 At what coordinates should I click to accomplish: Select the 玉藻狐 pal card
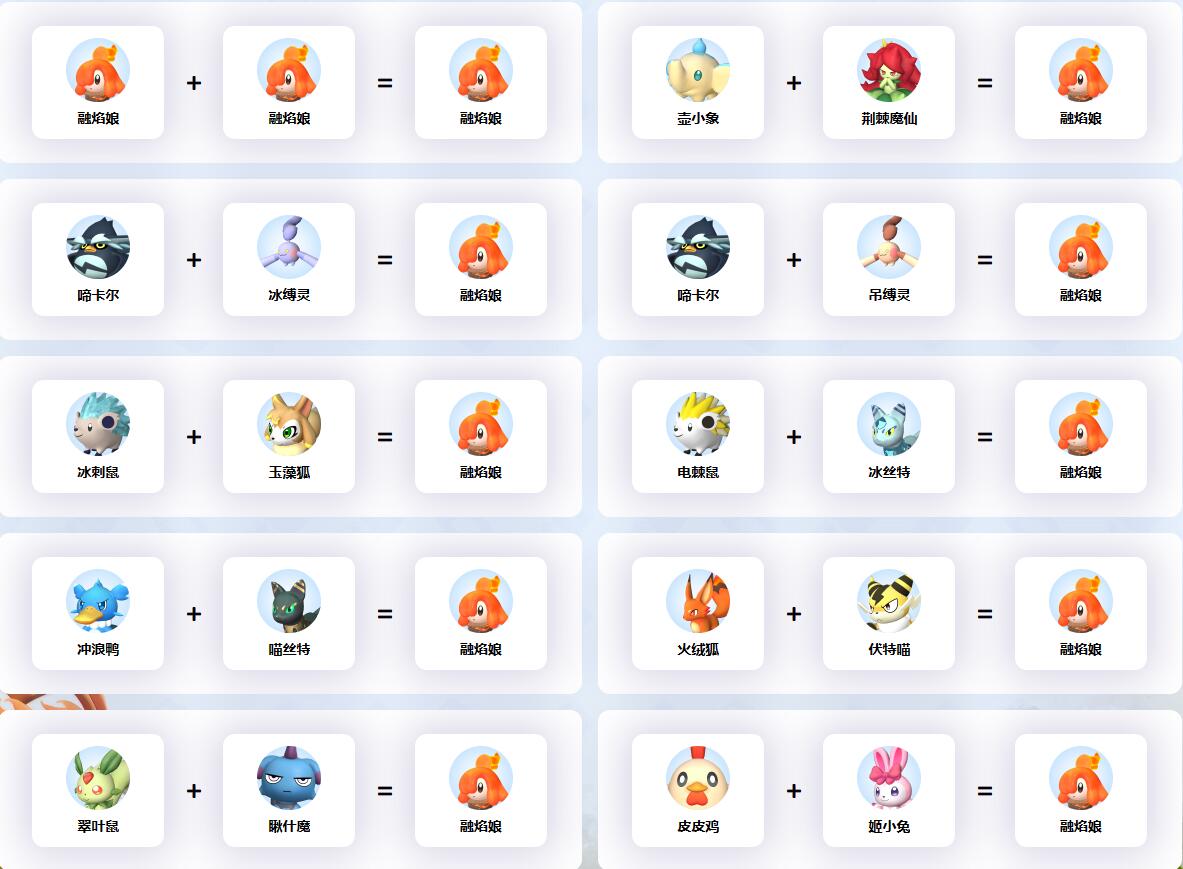(288, 436)
